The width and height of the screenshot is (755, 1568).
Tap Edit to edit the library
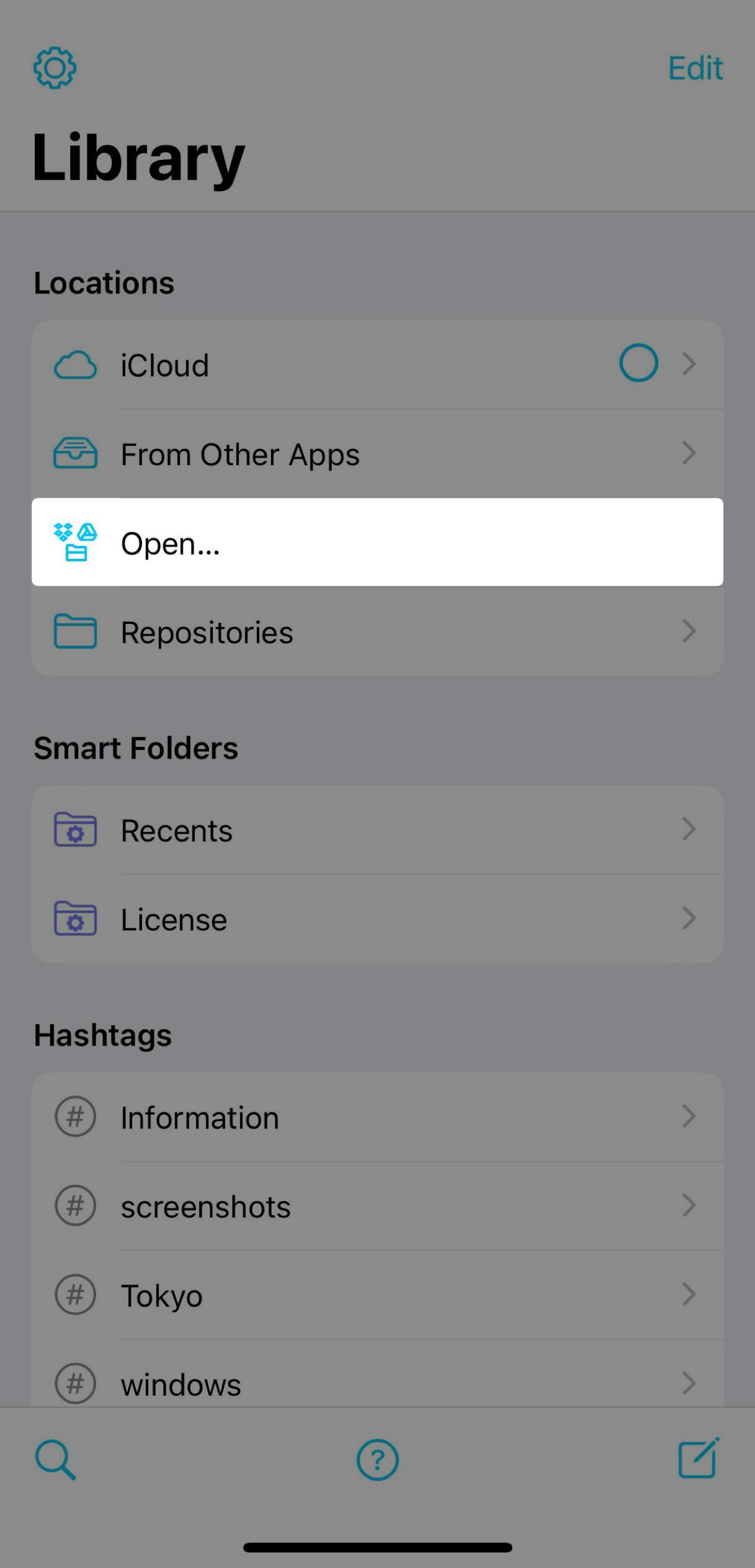tap(695, 68)
